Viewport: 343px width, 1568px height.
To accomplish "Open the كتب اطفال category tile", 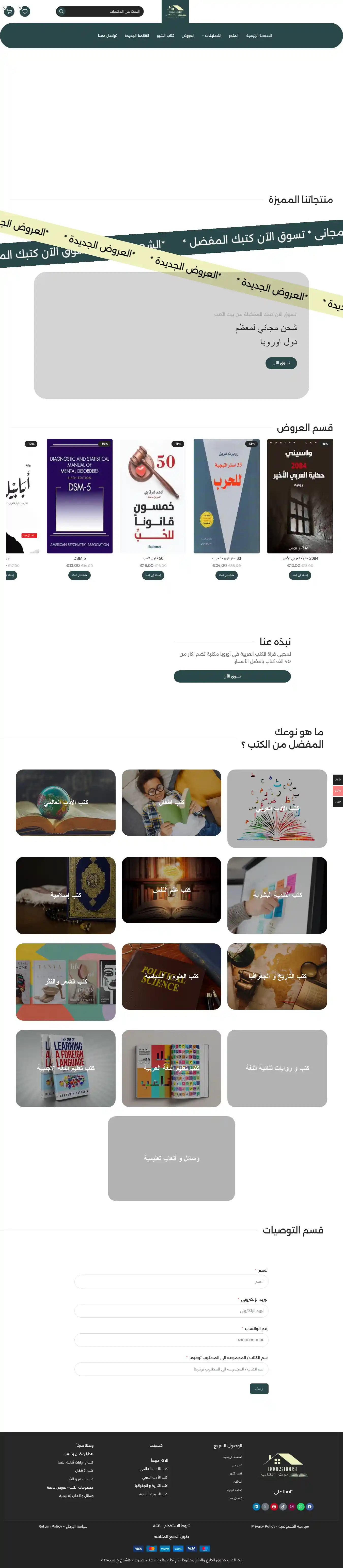I will 171,802.
